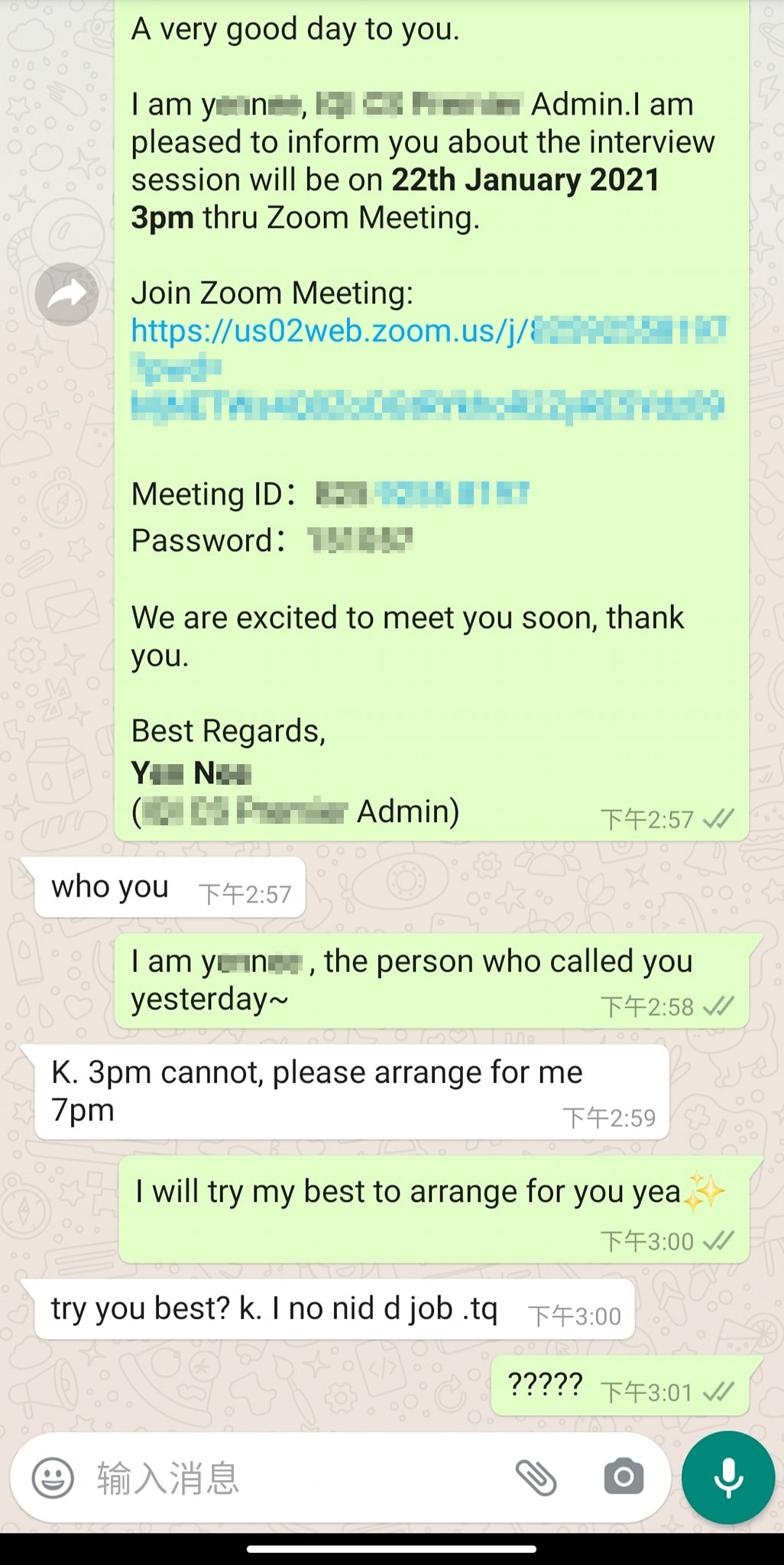Tap the attachment paperclip icon
Image resolution: width=784 pixels, height=1565 pixels.
click(536, 1478)
